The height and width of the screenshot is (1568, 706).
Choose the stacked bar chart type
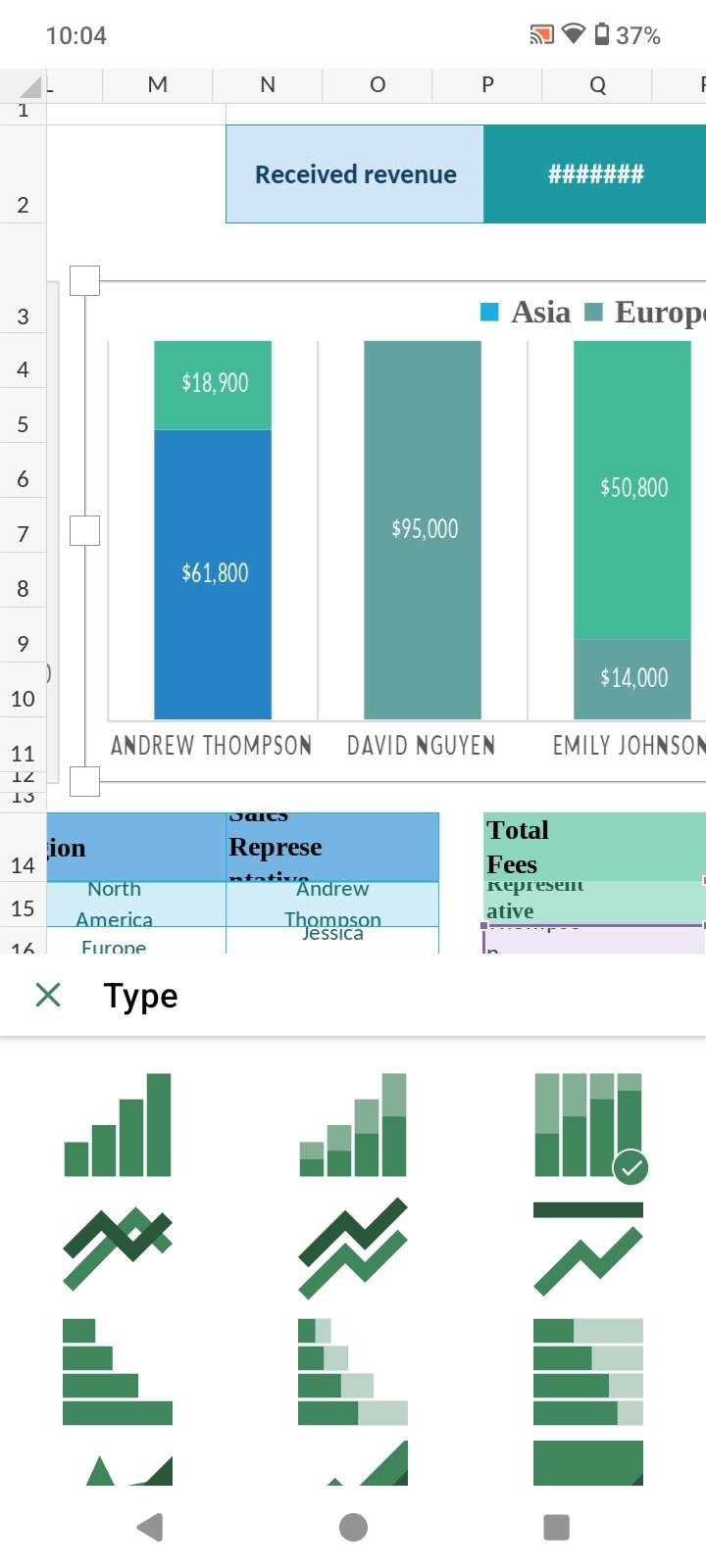coord(353,1371)
